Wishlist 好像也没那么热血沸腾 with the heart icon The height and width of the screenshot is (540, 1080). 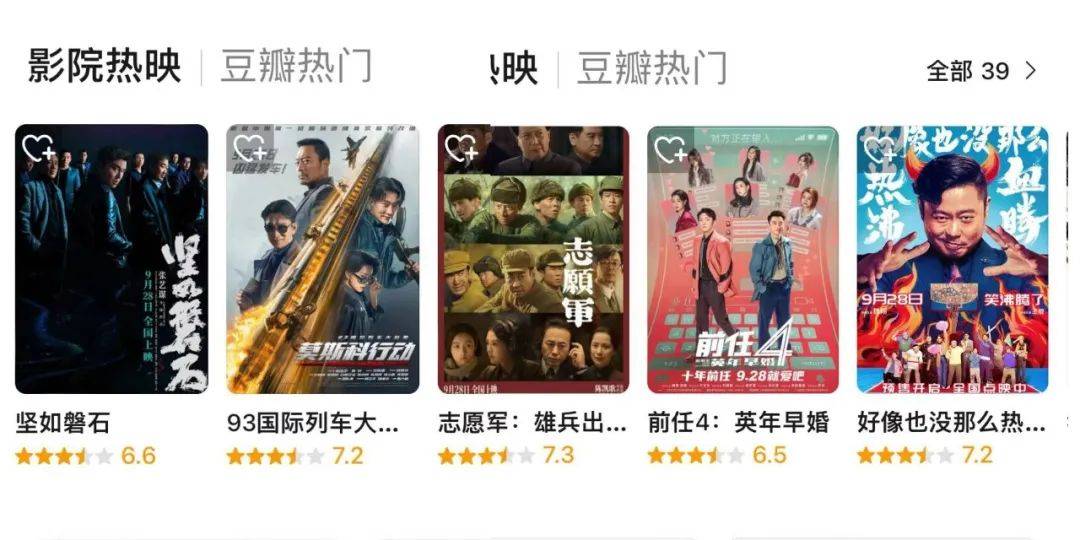tap(880, 149)
